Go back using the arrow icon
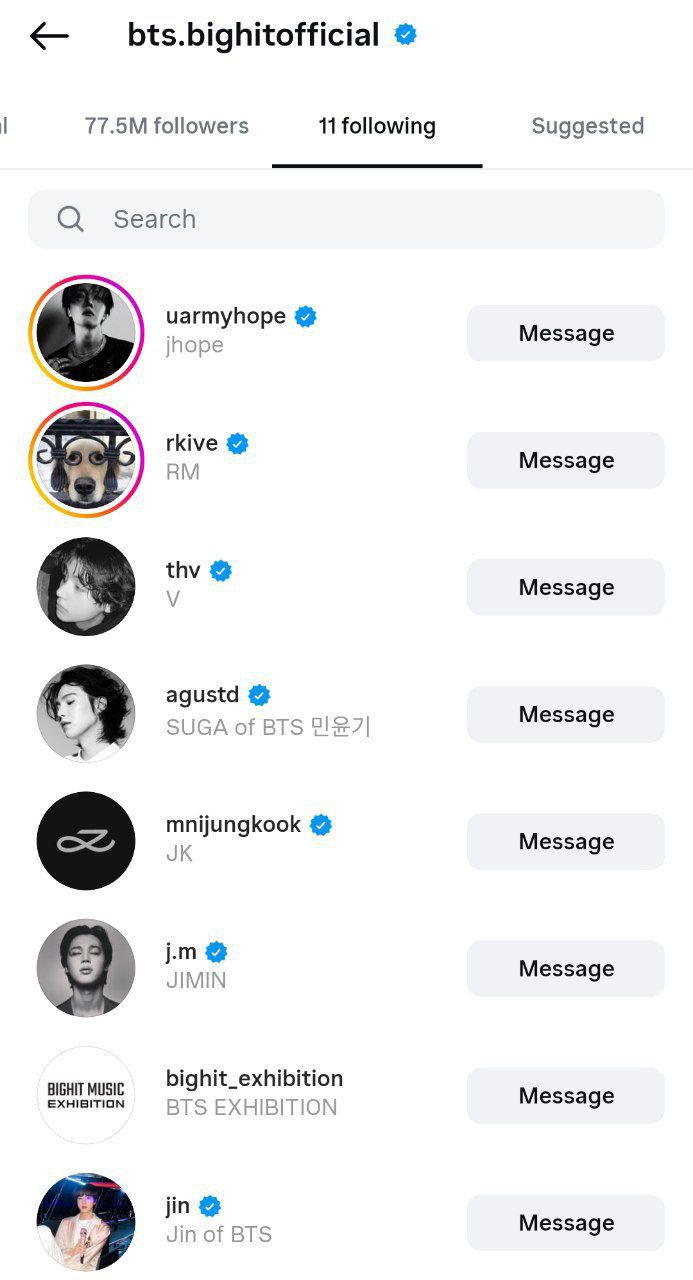This screenshot has height=1280, width=693. tap(49, 37)
